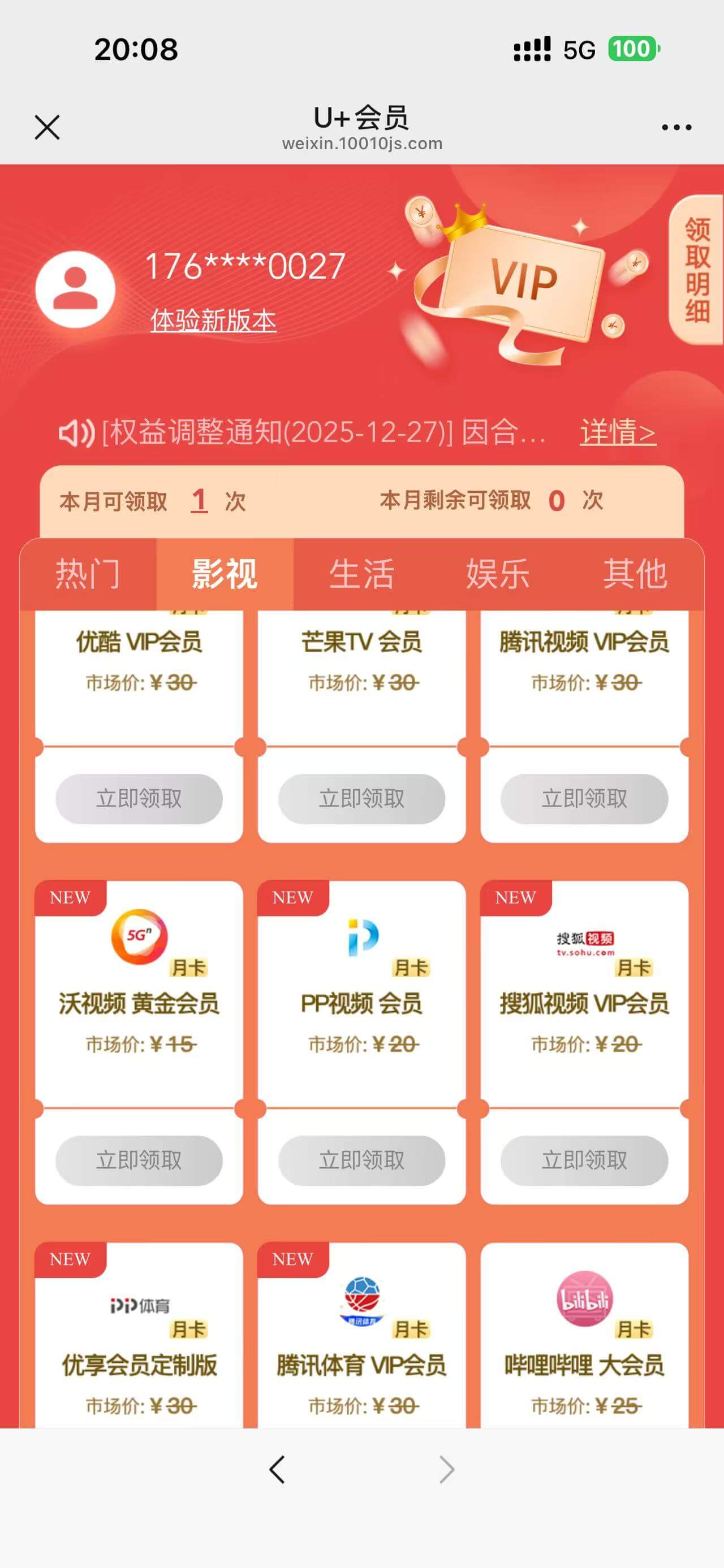Tap 立即领取 under 搜狐视频 VIP会员

584,1160
